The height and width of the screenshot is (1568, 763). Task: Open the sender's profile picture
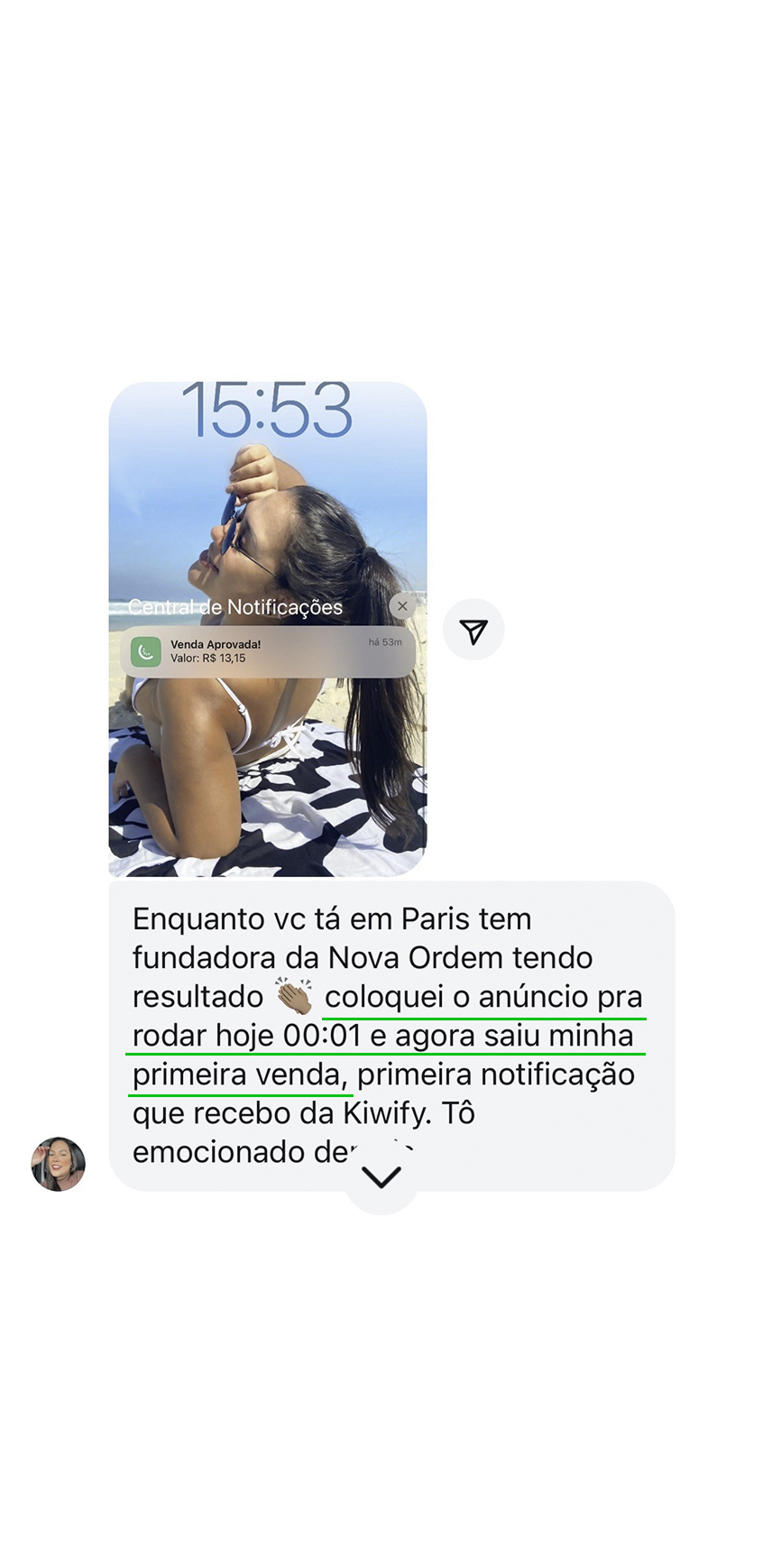pos(59,1164)
